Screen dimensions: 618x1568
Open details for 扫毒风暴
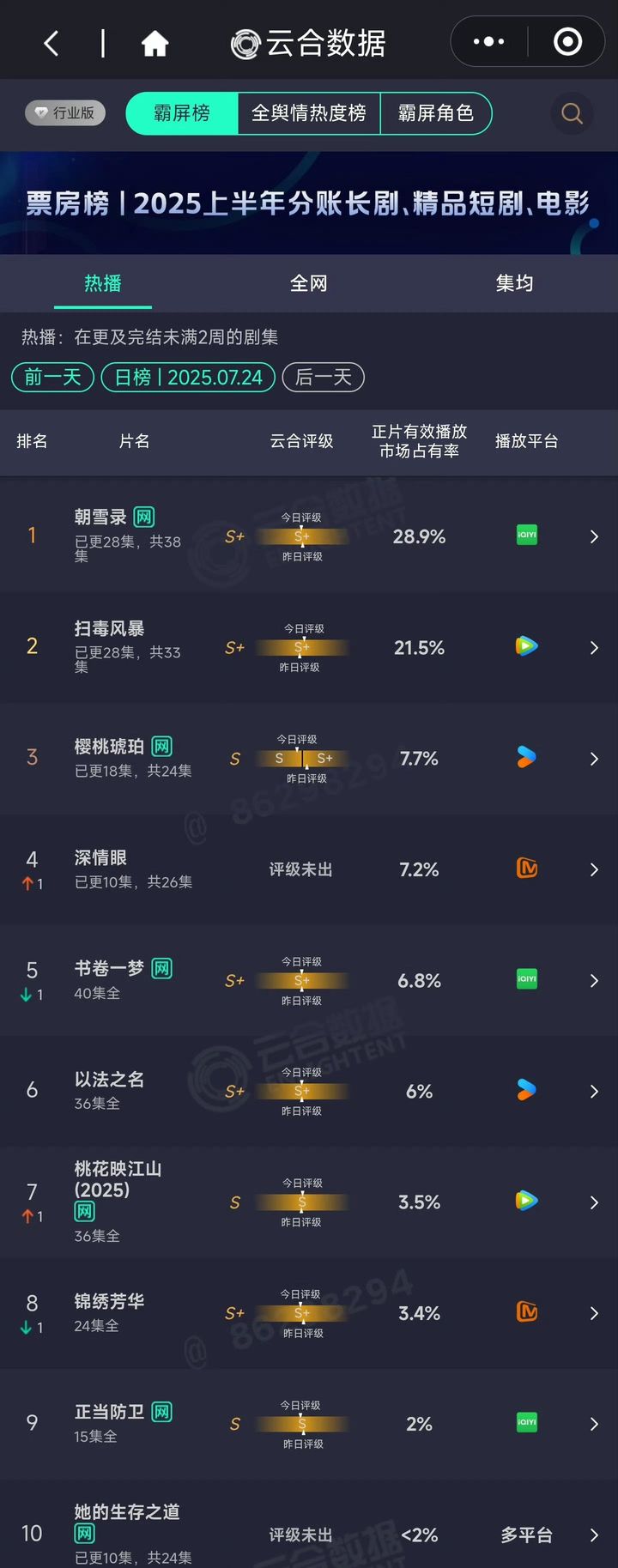tap(593, 648)
